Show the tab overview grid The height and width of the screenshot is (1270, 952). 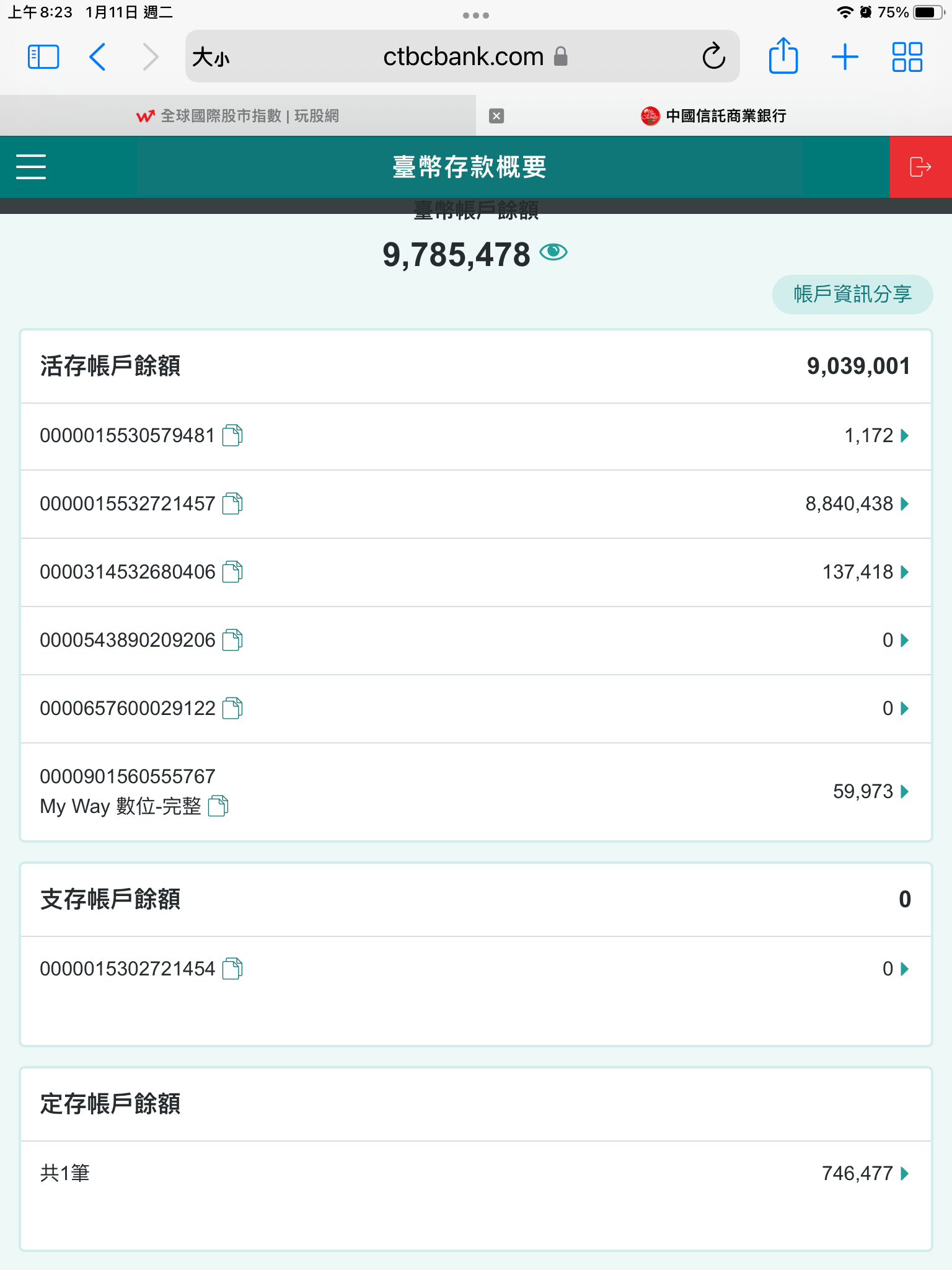tap(907, 56)
